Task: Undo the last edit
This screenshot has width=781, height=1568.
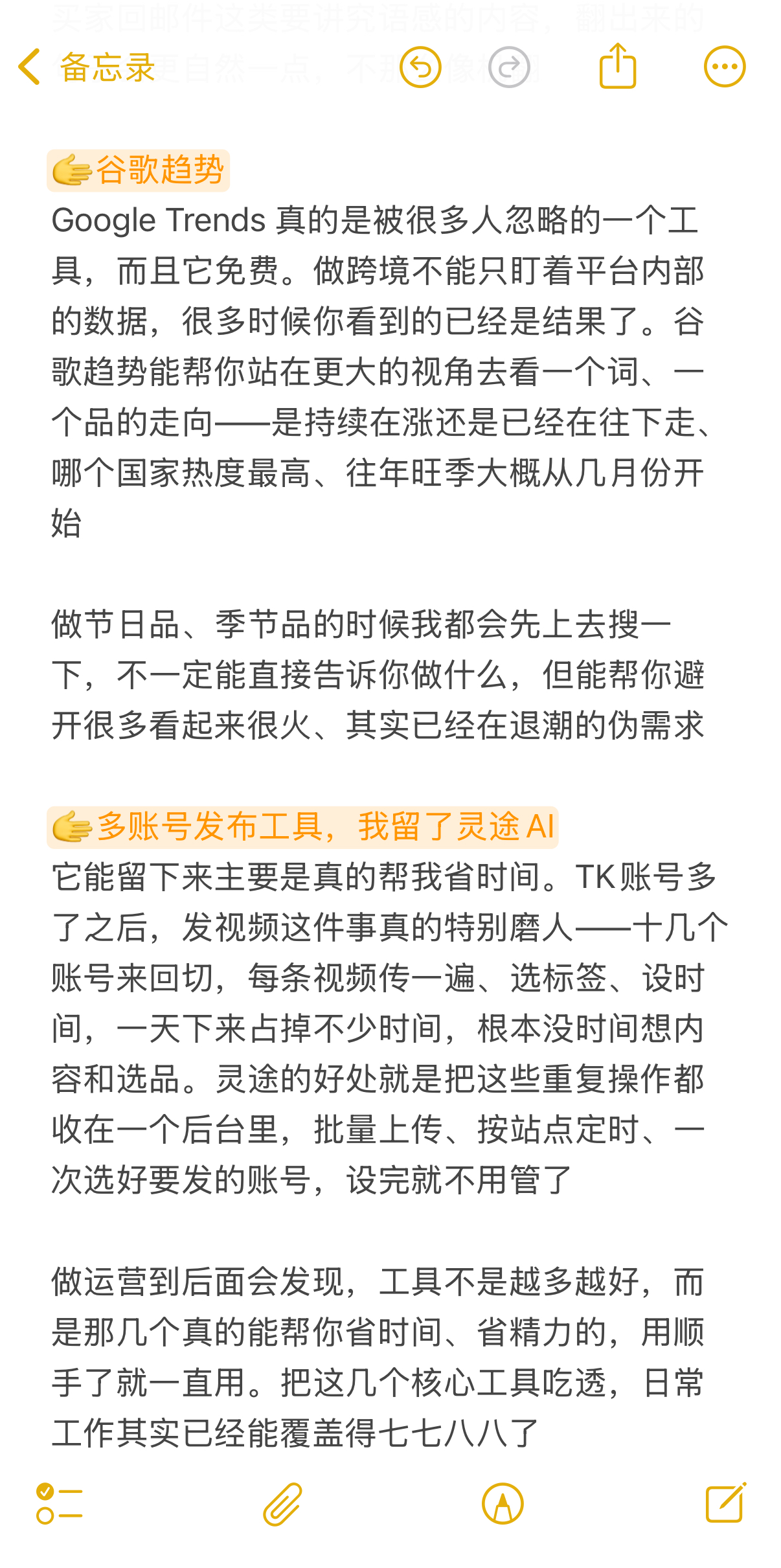Action: tap(420, 67)
